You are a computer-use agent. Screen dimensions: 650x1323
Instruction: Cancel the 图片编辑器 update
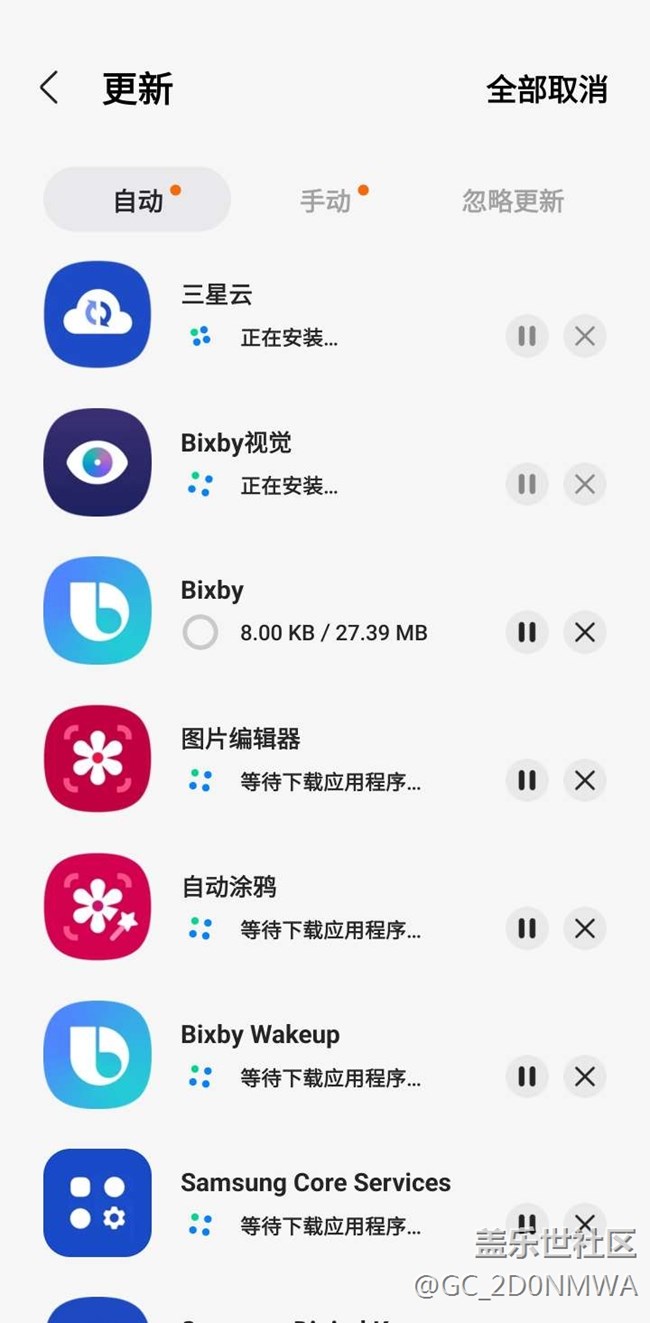coord(585,780)
